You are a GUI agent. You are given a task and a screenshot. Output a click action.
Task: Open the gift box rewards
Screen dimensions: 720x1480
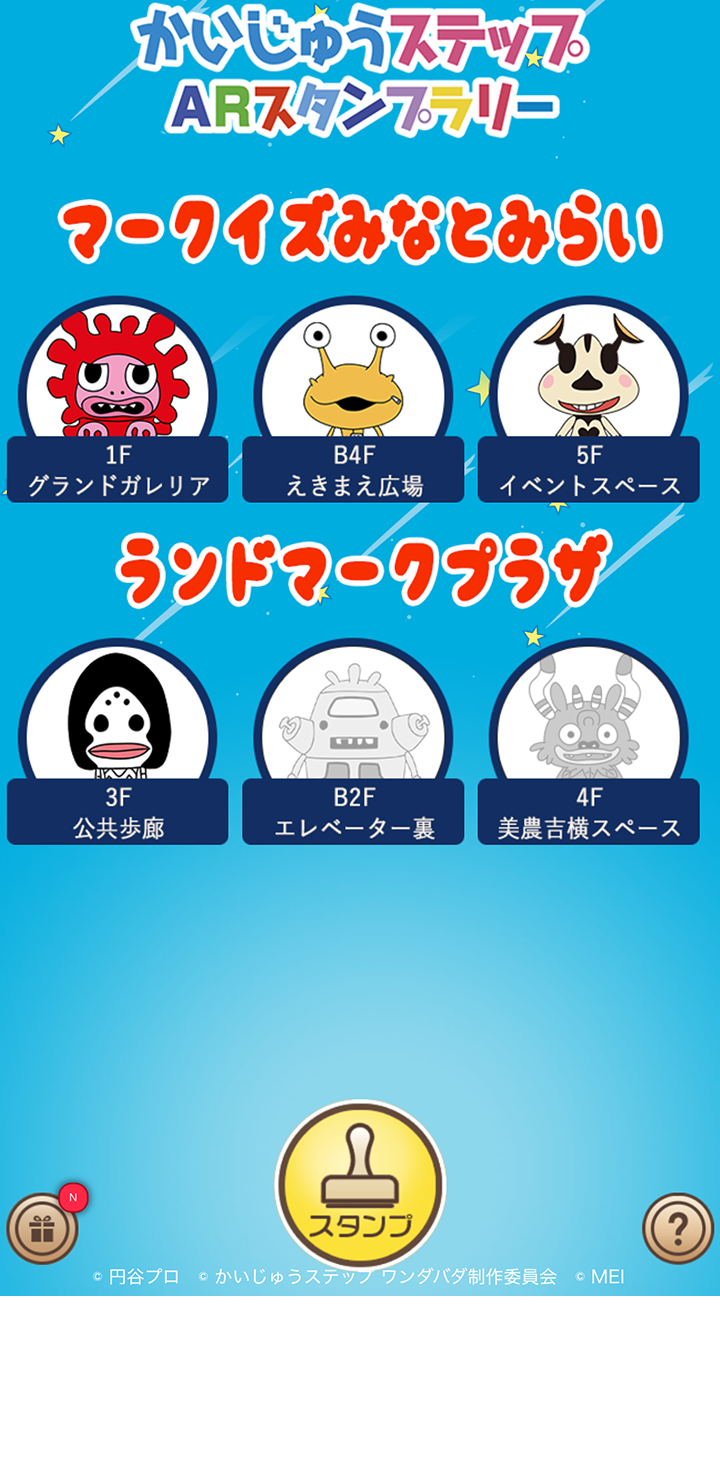42,1228
